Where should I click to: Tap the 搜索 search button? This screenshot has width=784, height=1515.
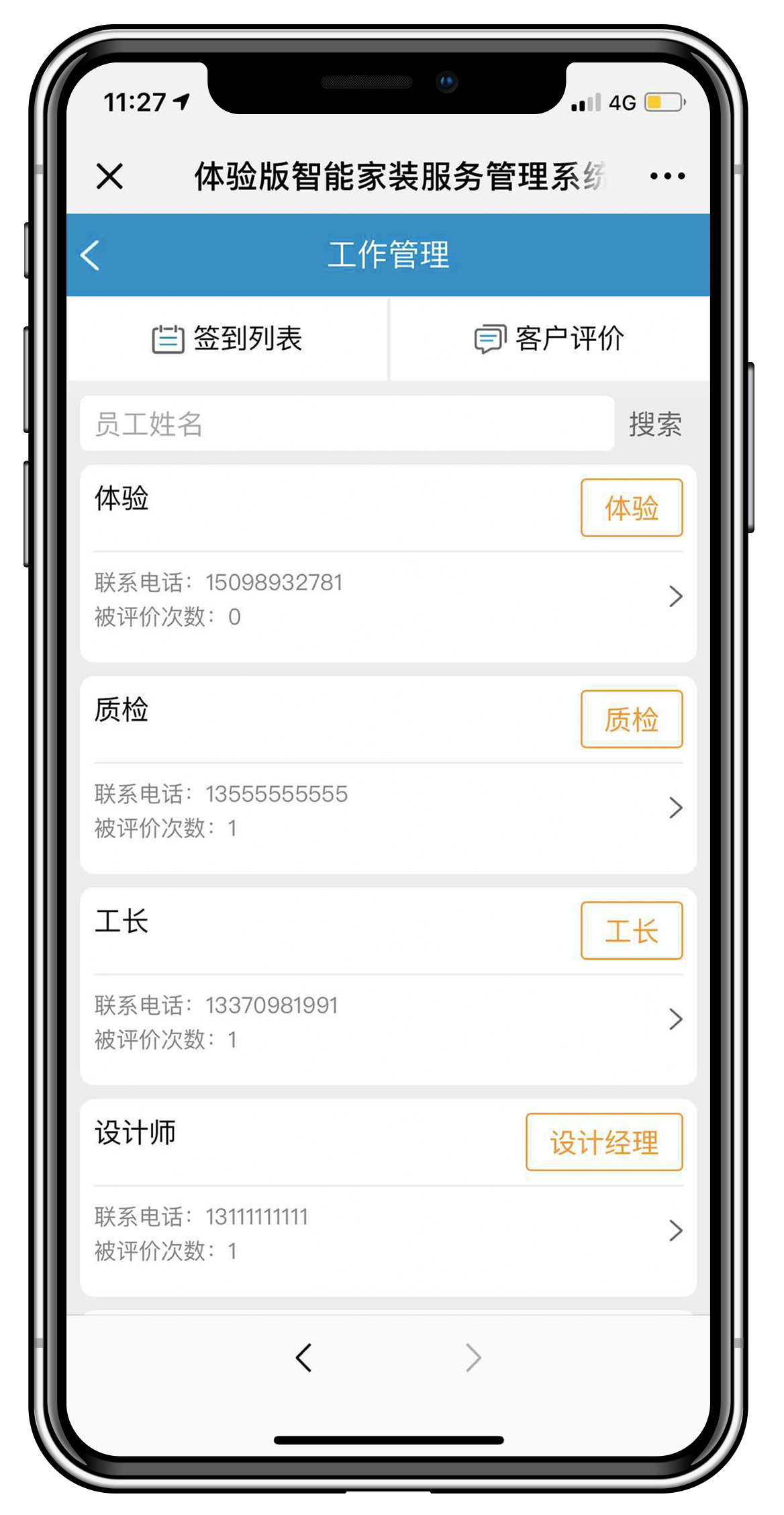coord(655,424)
